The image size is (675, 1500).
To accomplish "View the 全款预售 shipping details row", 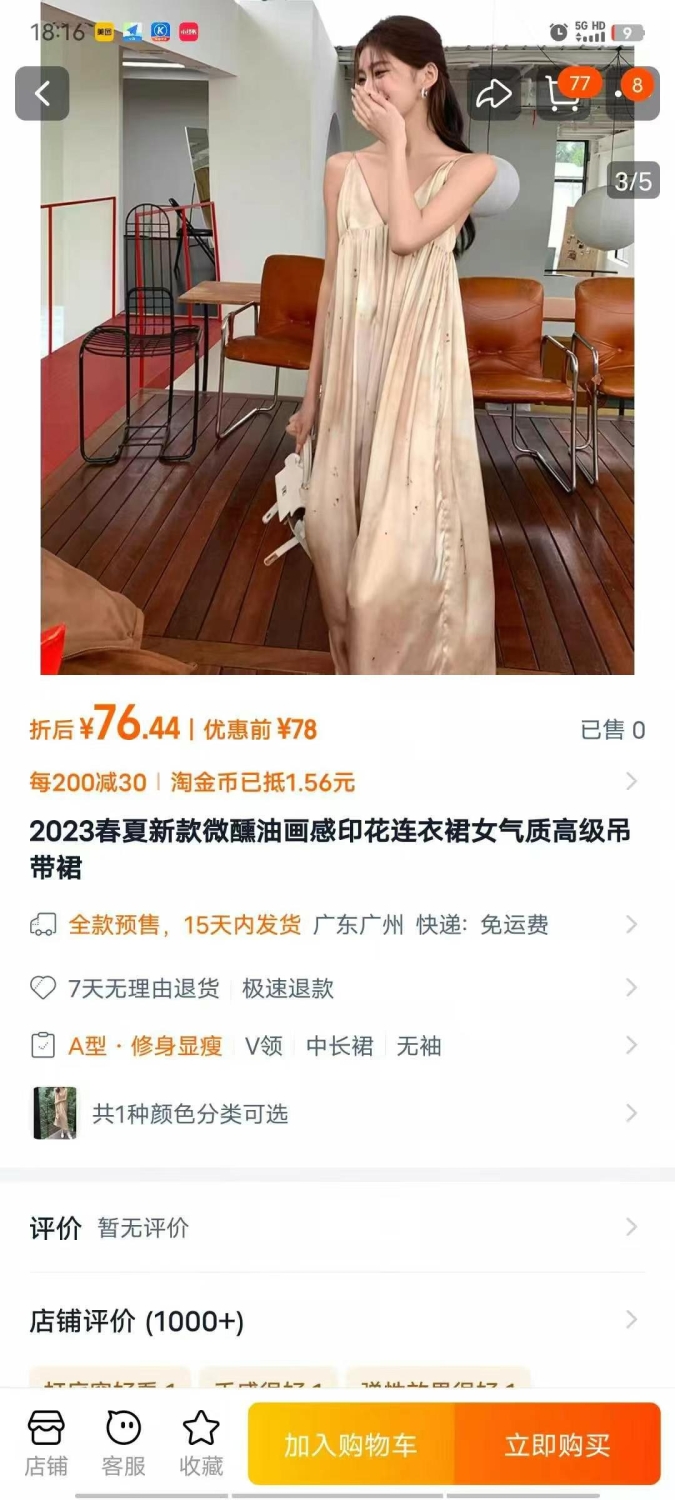I will click(337, 925).
